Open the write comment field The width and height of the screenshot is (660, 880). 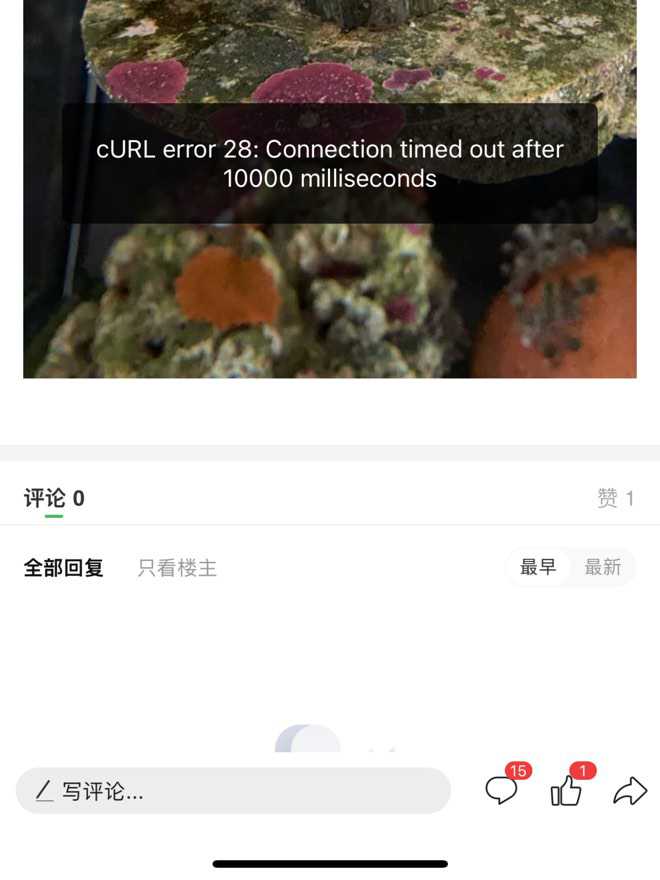(232, 791)
